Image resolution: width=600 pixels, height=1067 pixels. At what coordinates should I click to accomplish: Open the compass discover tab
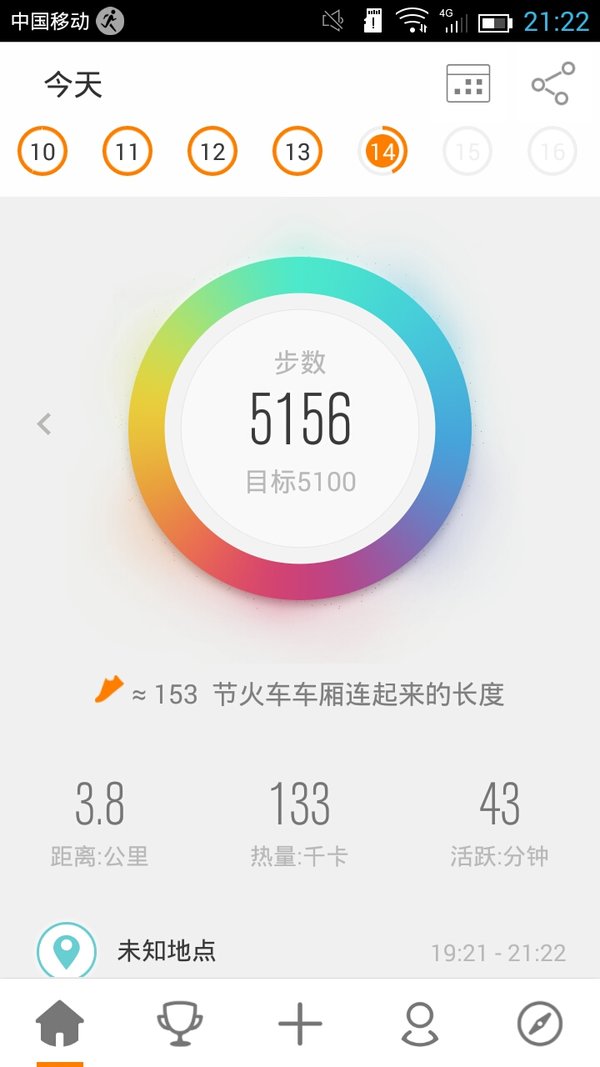point(540,1023)
